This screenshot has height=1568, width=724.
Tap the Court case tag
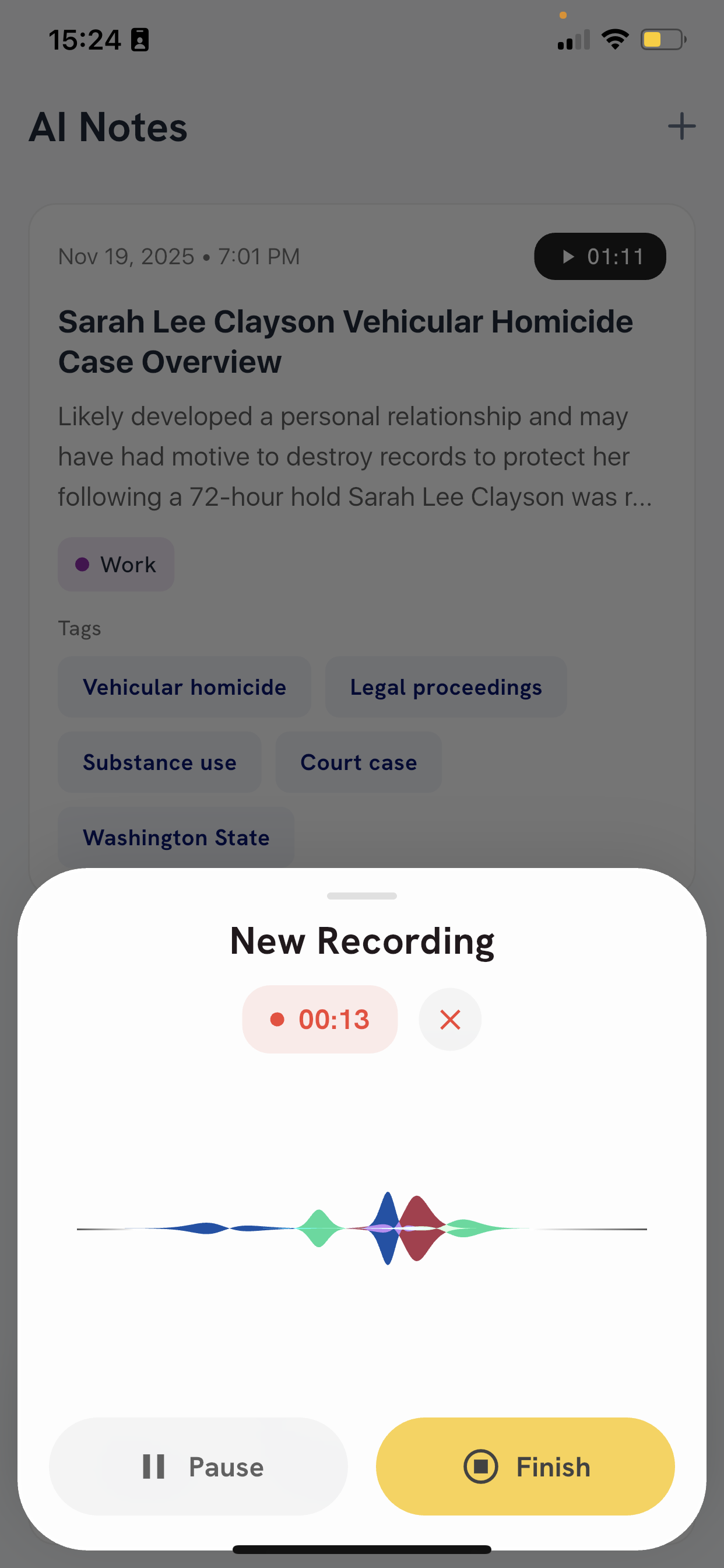click(x=359, y=762)
